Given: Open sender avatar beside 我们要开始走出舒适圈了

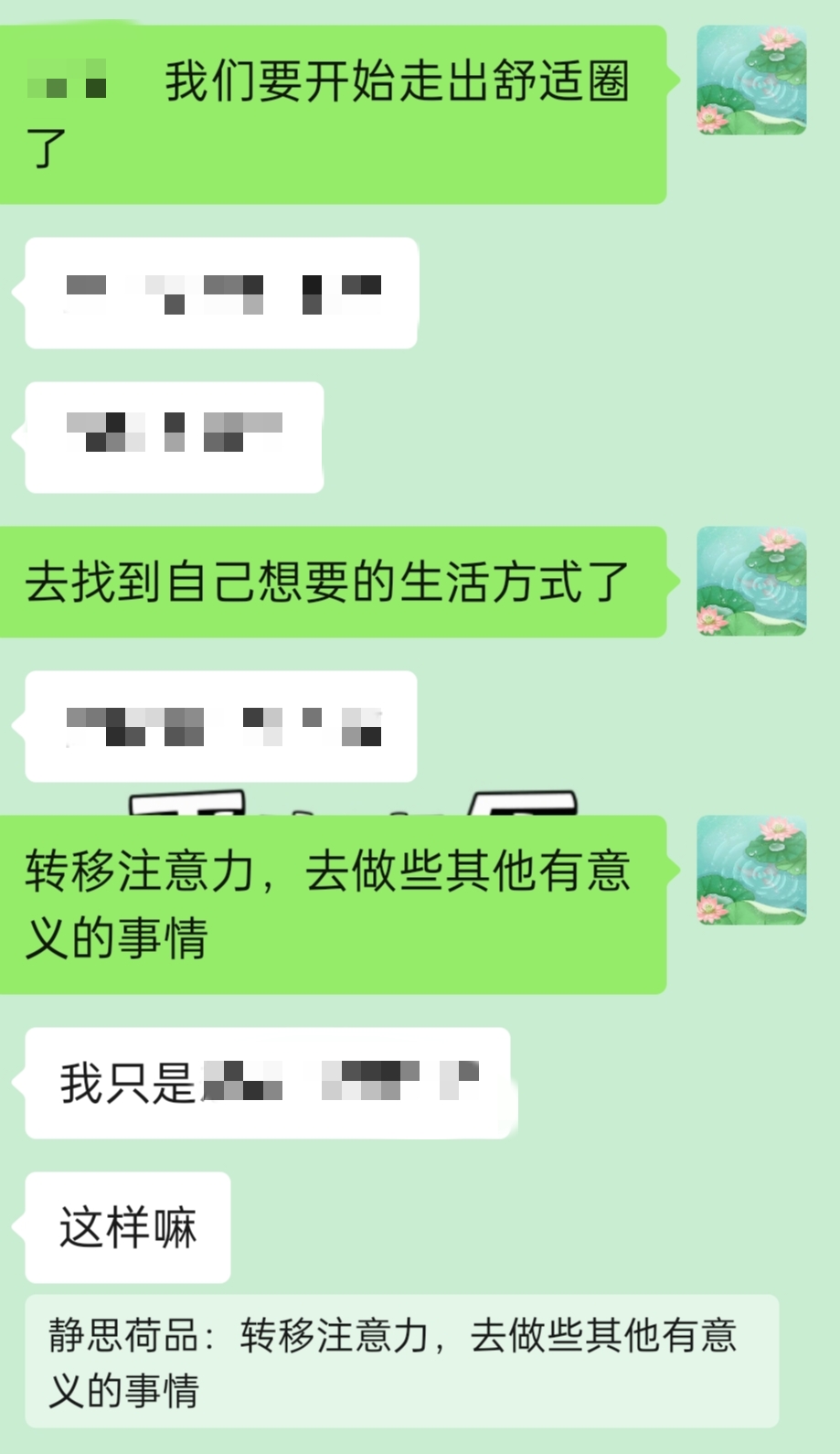Looking at the screenshot, I should [x=751, y=80].
